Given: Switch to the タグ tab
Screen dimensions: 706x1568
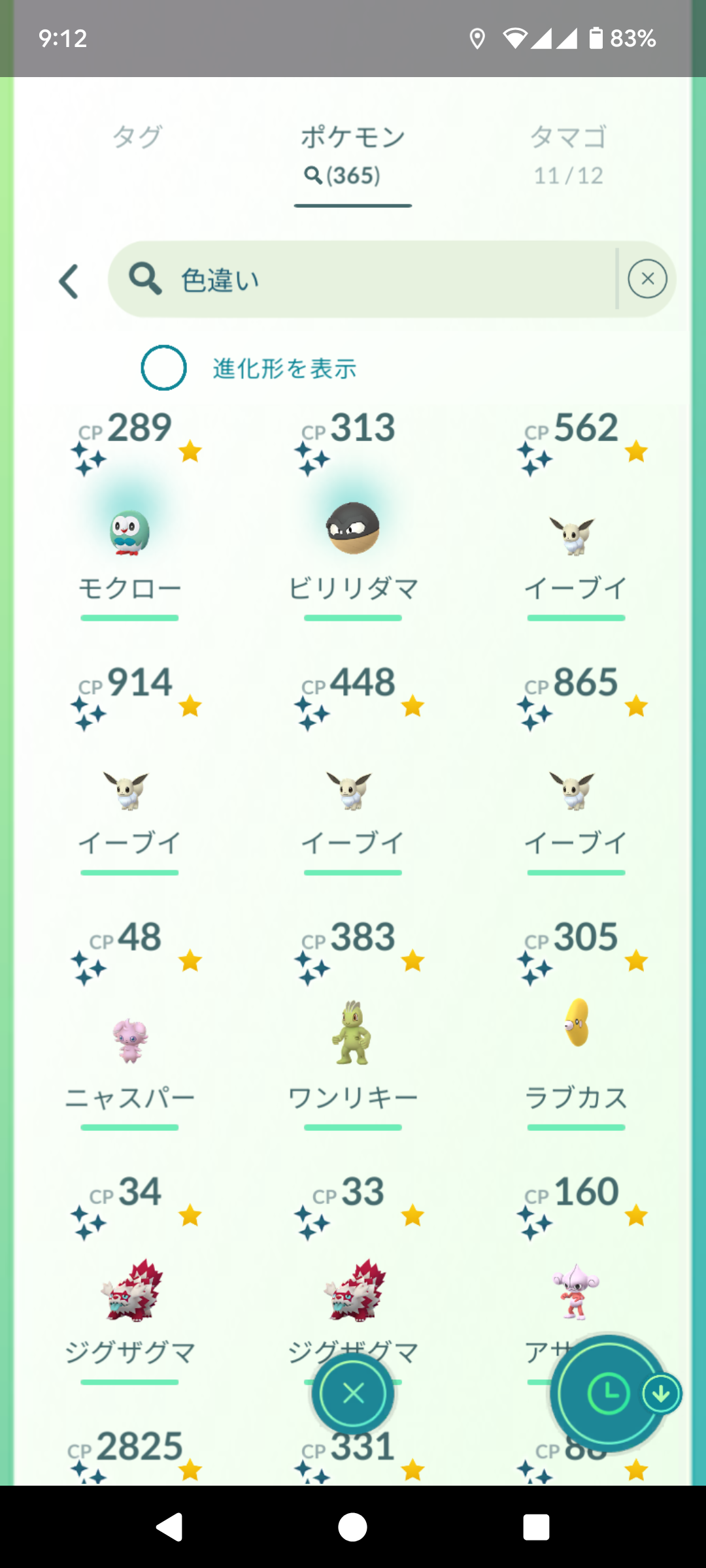Looking at the screenshot, I should click(137, 138).
